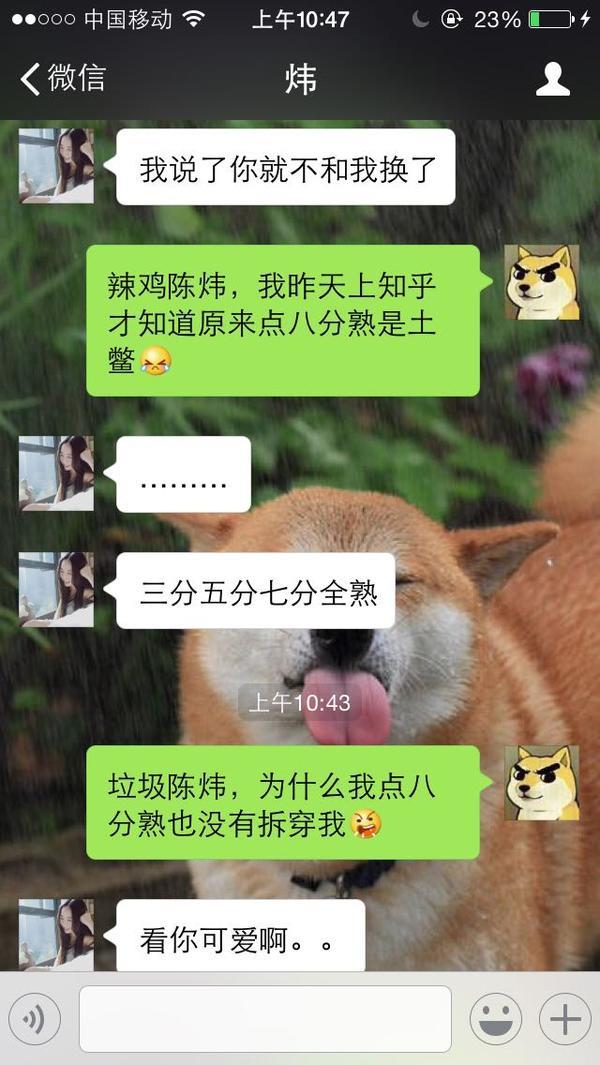Tap the doge avatar beside 垃圾陈炜 message

(541, 782)
